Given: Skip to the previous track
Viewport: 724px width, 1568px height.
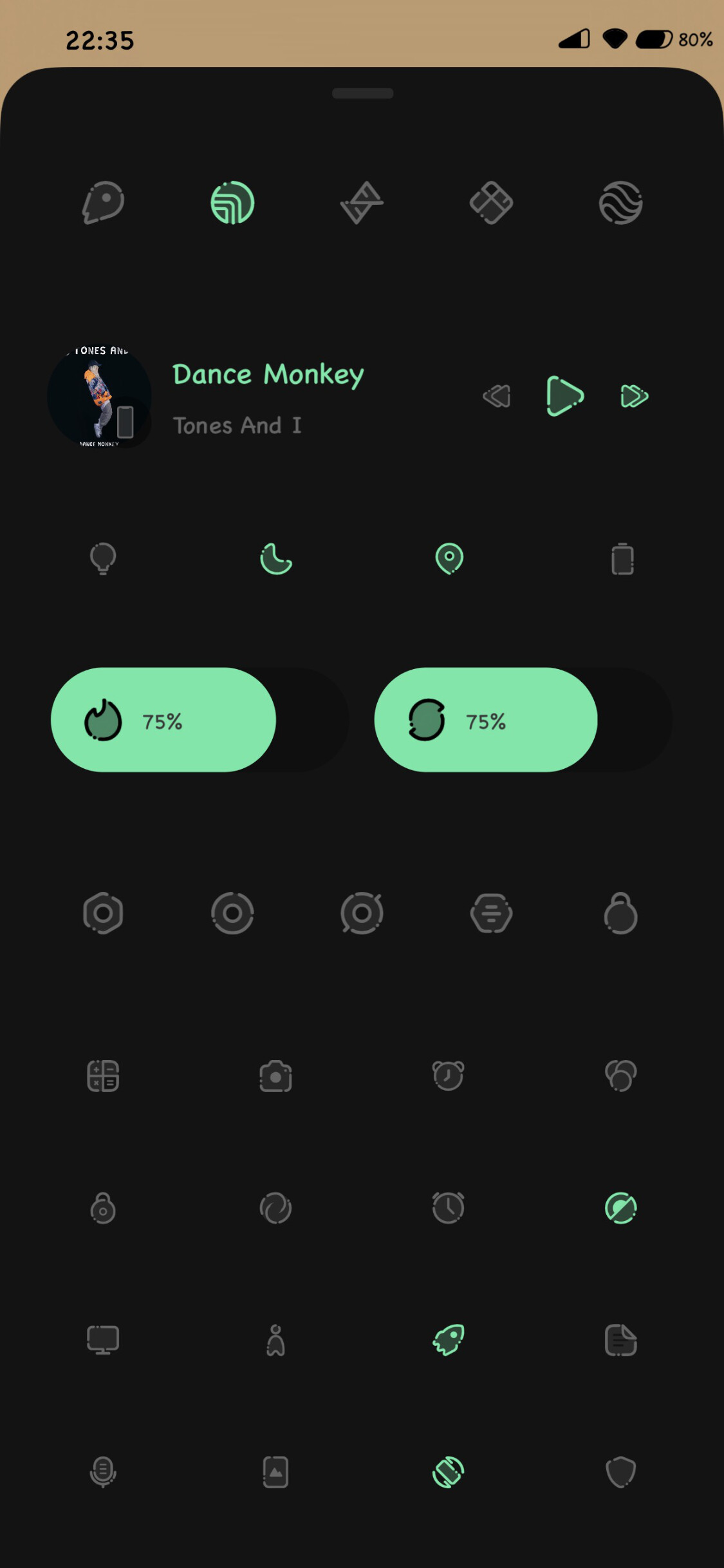Looking at the screenshot, I should point(497,396).
